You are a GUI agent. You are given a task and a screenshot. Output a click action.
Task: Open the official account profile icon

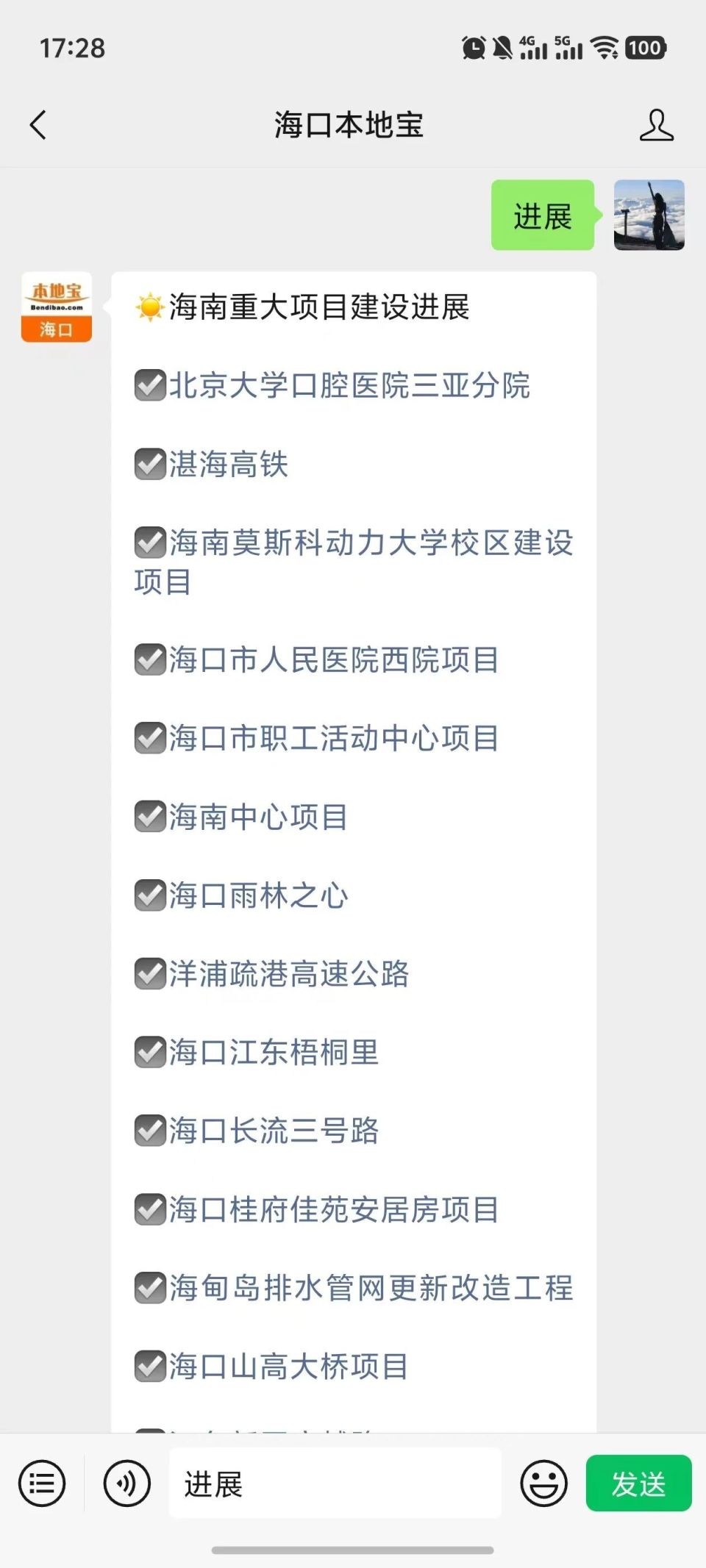658,125
